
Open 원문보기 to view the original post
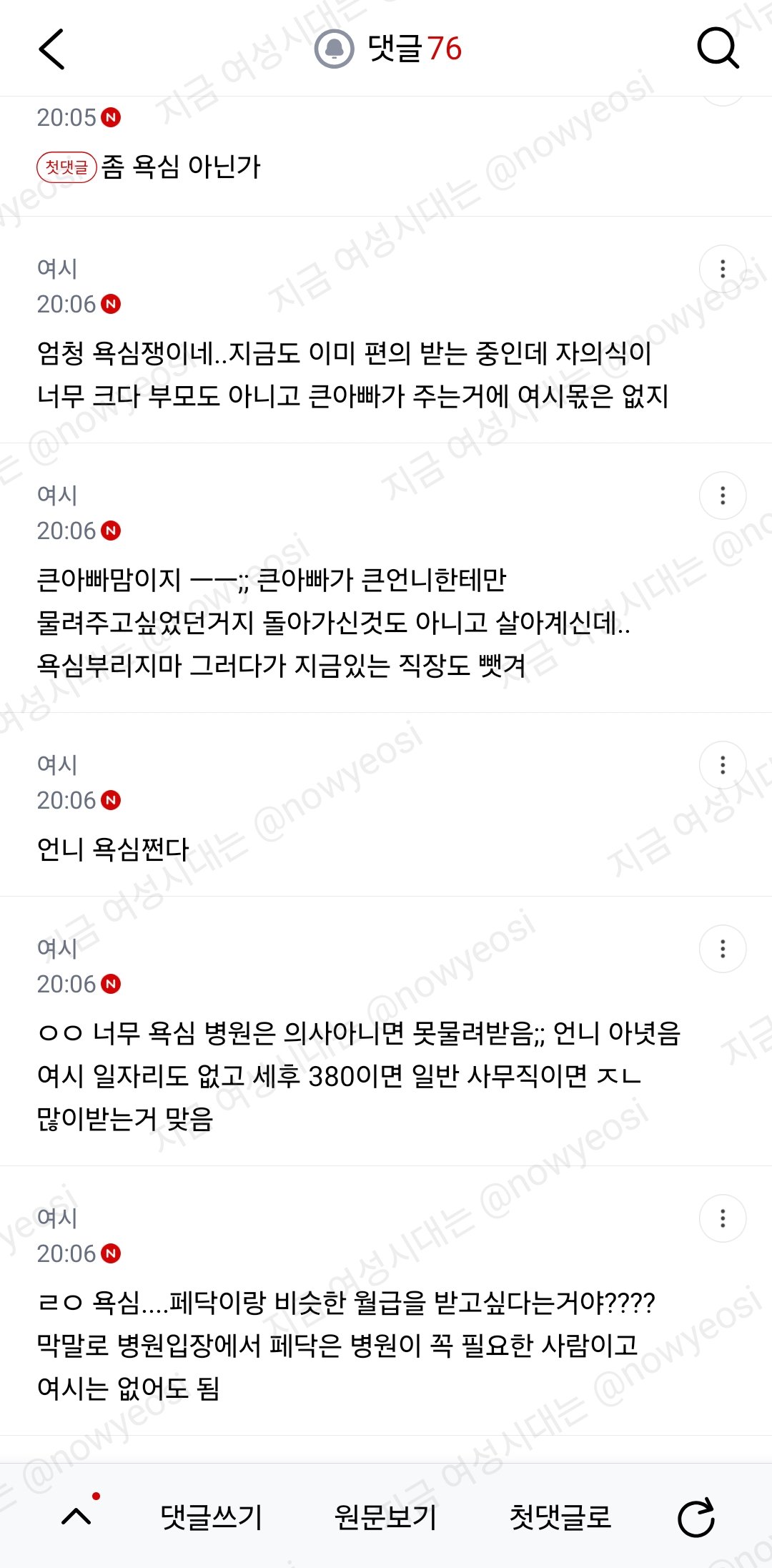[385, 1516]
